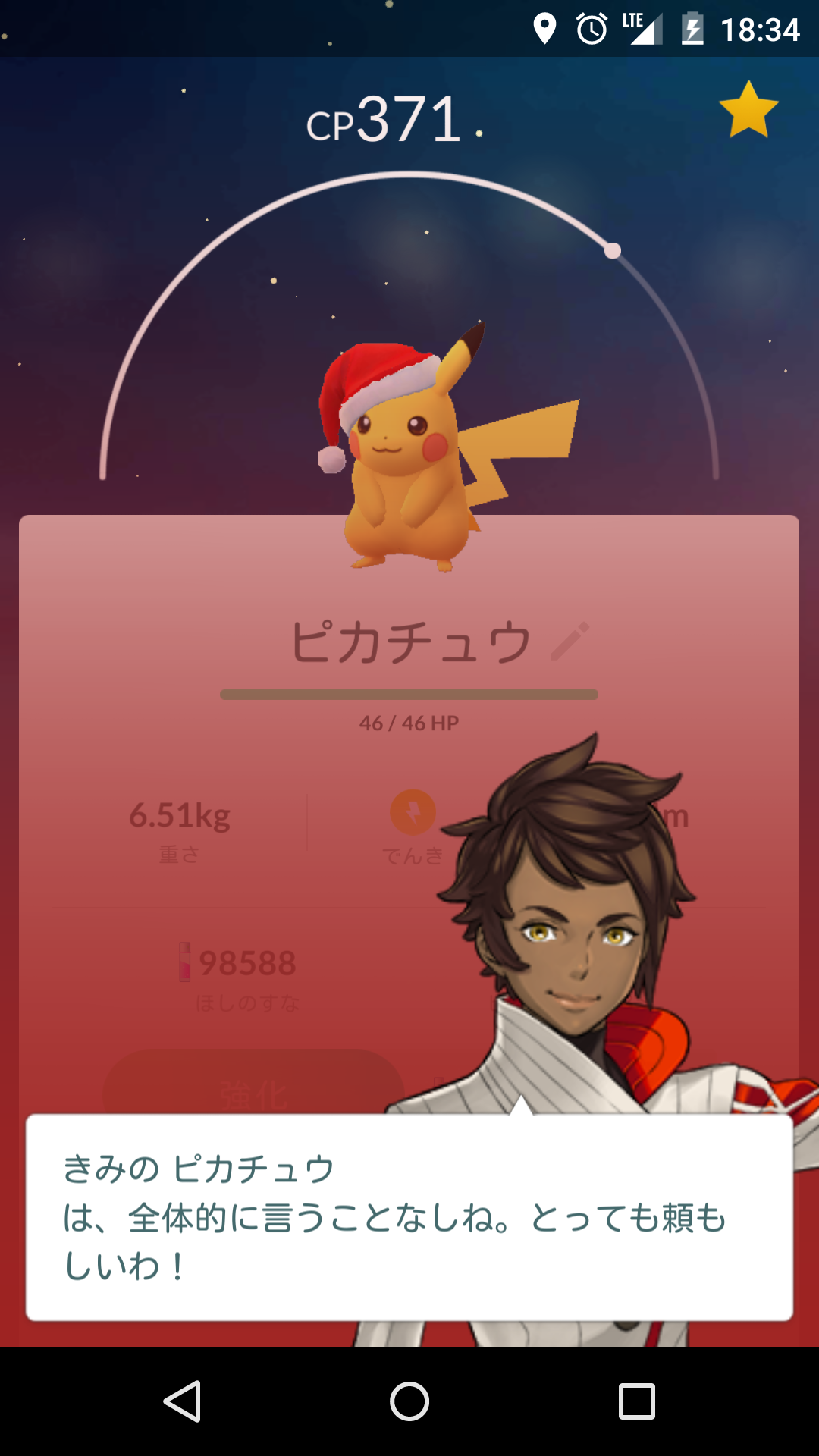Toggle the favorite star for Pikachu
Screen dimensions: 819x1456
[748, 111]
